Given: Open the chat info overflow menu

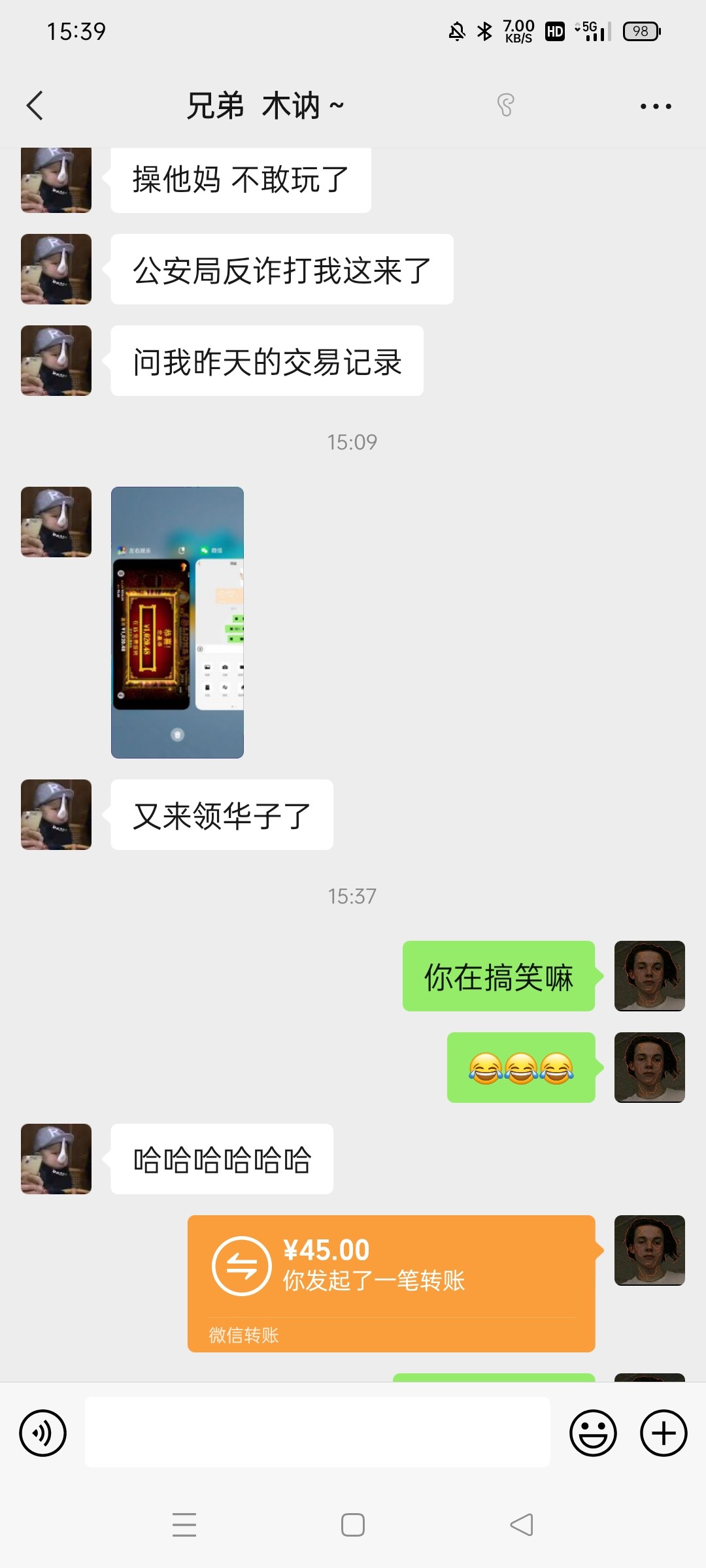Looking at the screenshot, I should tap(655, 106).
